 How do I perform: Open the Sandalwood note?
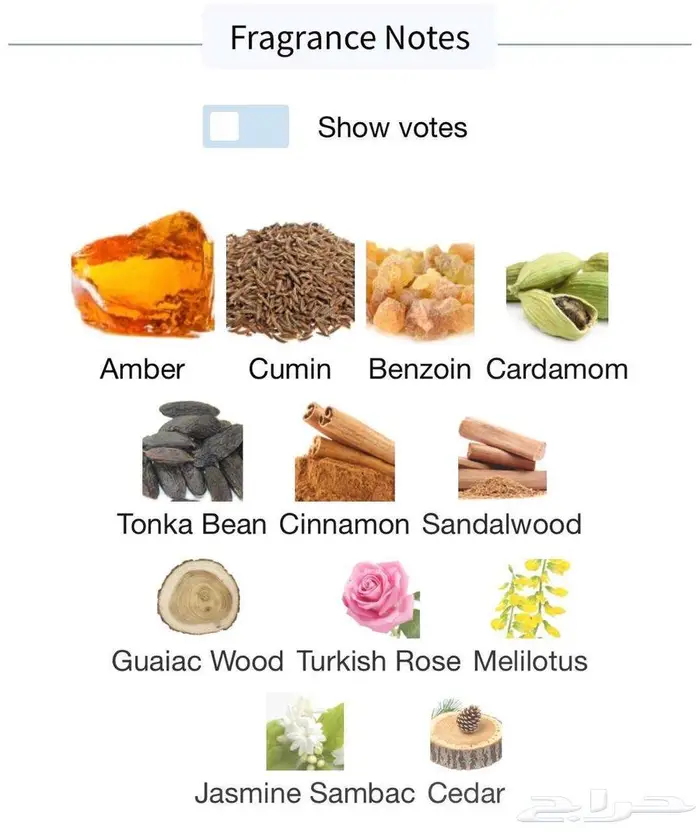pos(501,456)
